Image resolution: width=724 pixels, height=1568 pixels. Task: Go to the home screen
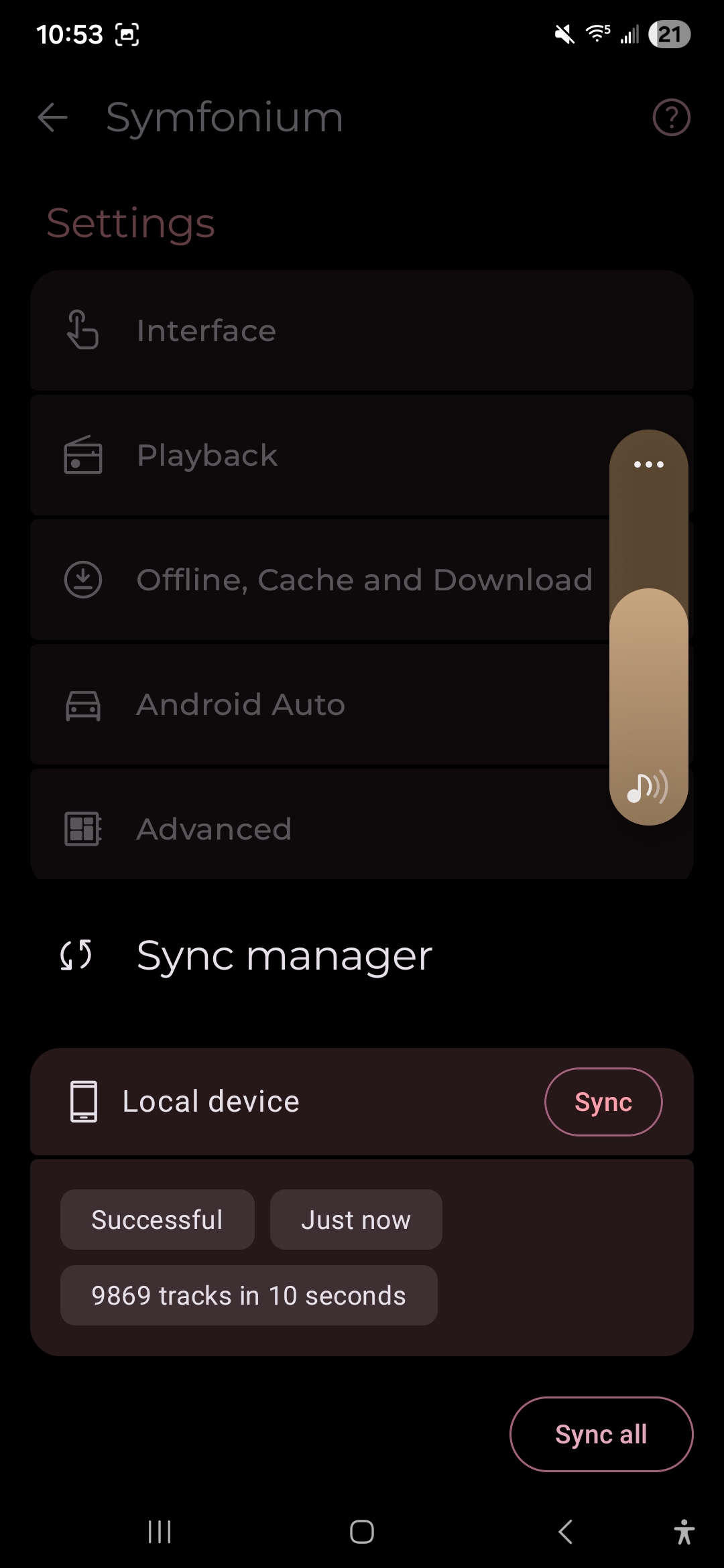pos(362,1532)
